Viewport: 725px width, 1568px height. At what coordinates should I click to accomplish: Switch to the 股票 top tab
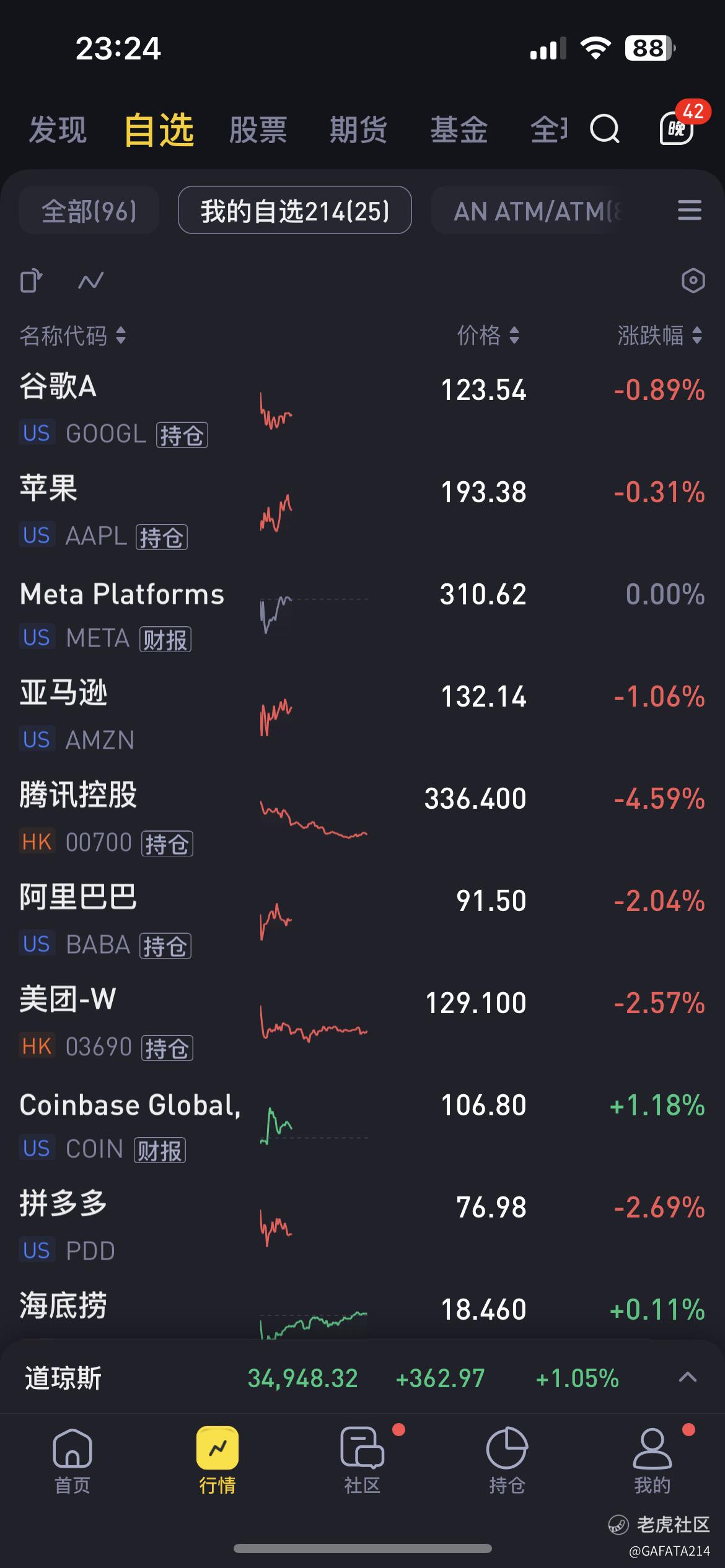(x=258, y=130)
